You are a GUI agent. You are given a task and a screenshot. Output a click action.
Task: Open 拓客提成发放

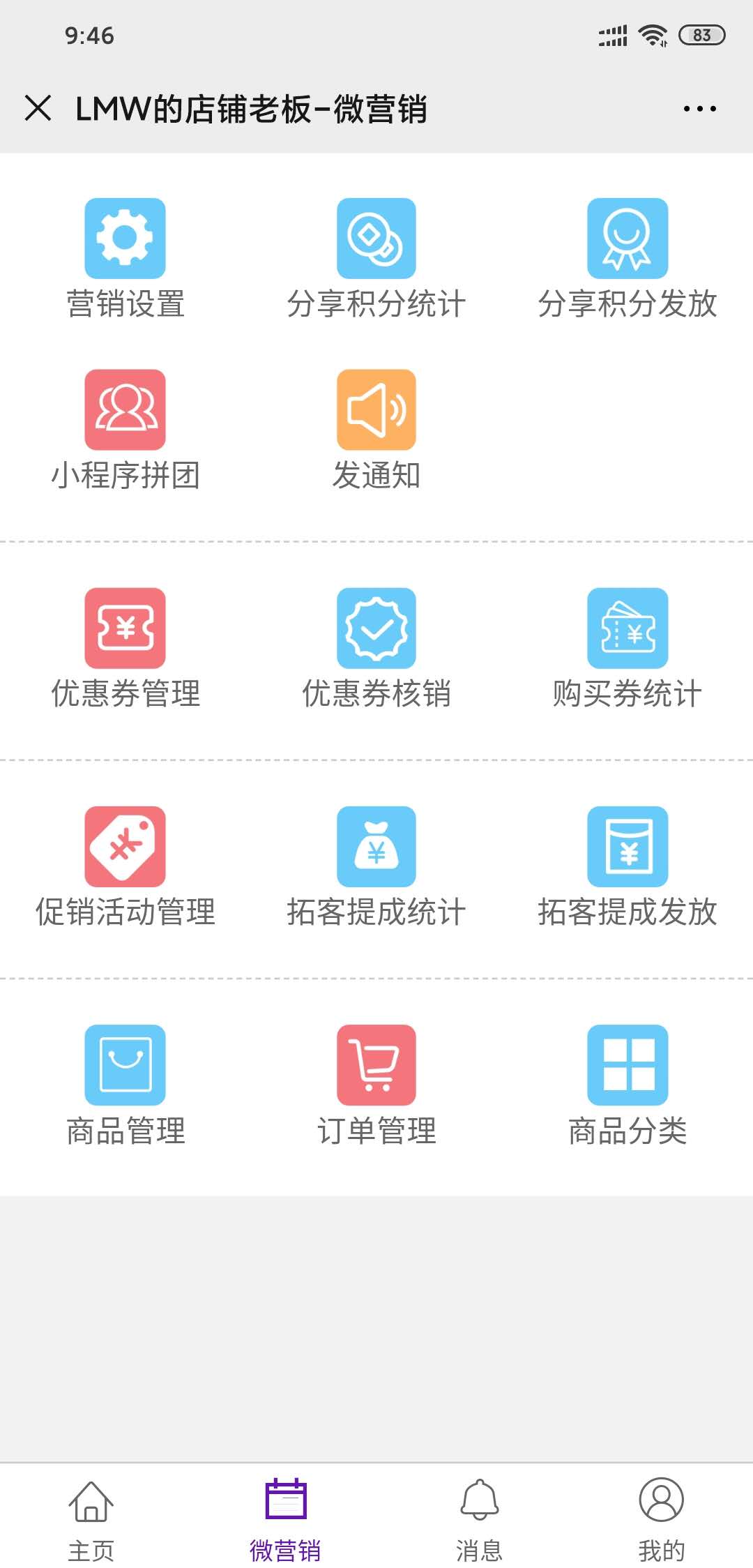(x=627, y=867)
